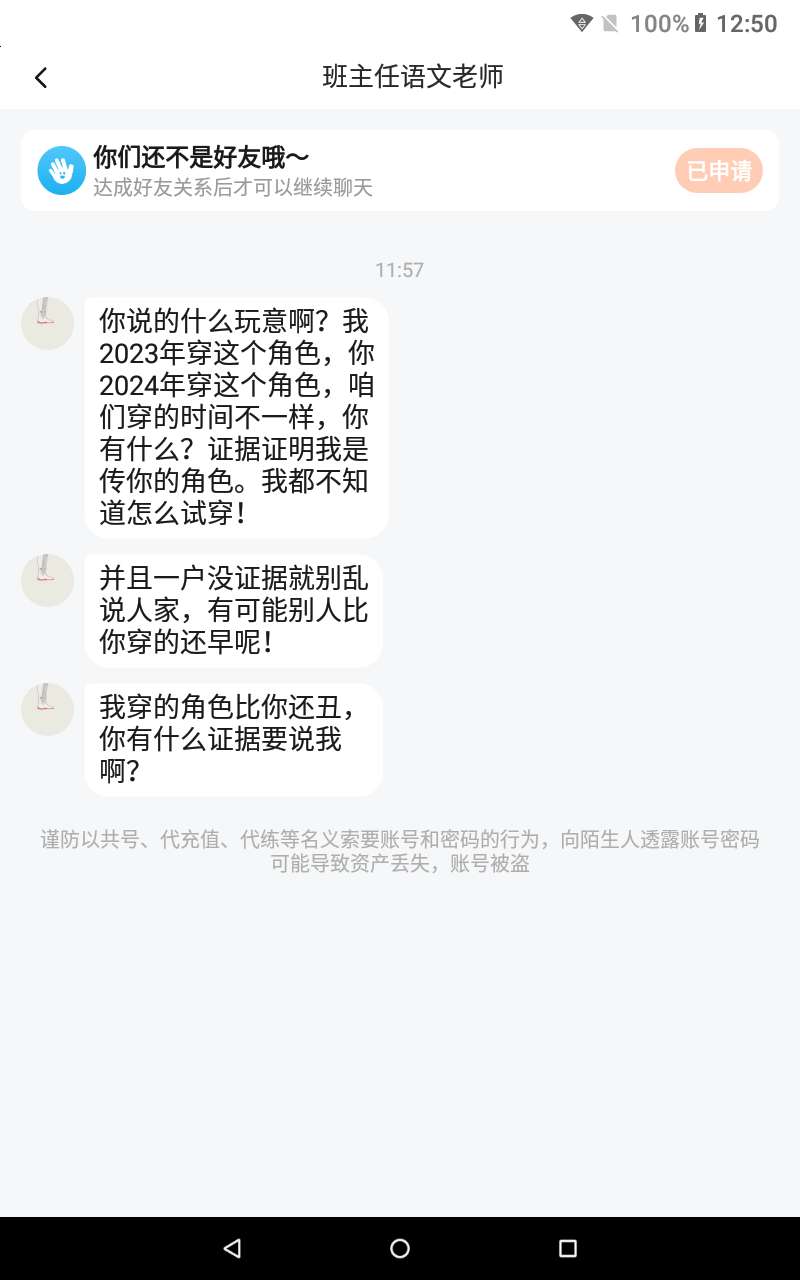The image size is (800, 1280).
Task: Open sender's avatar beside the 并且一户没证据 message
Action: pyautogui.click(x=47, y=580)
